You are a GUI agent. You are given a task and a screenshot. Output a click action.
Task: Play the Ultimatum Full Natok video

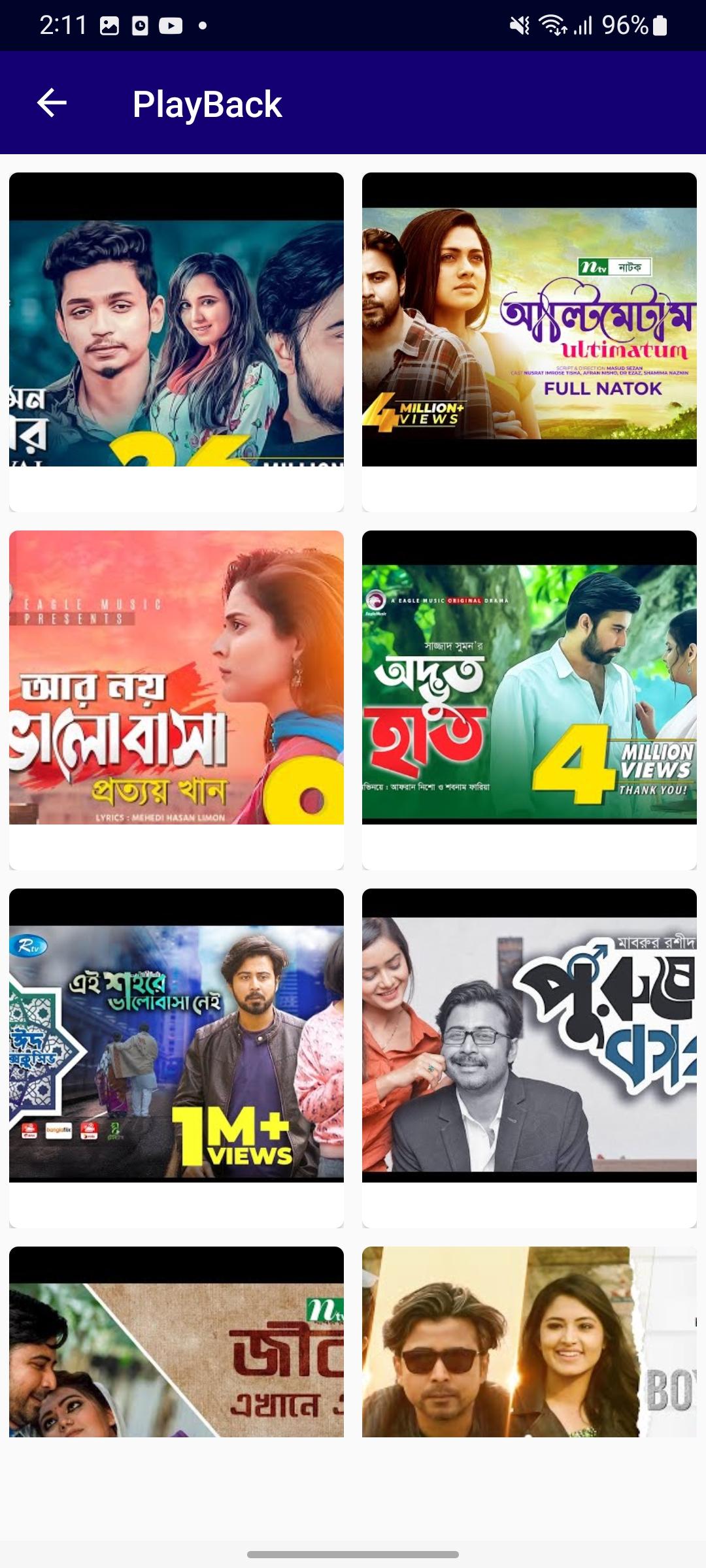[x=529, y=320]
